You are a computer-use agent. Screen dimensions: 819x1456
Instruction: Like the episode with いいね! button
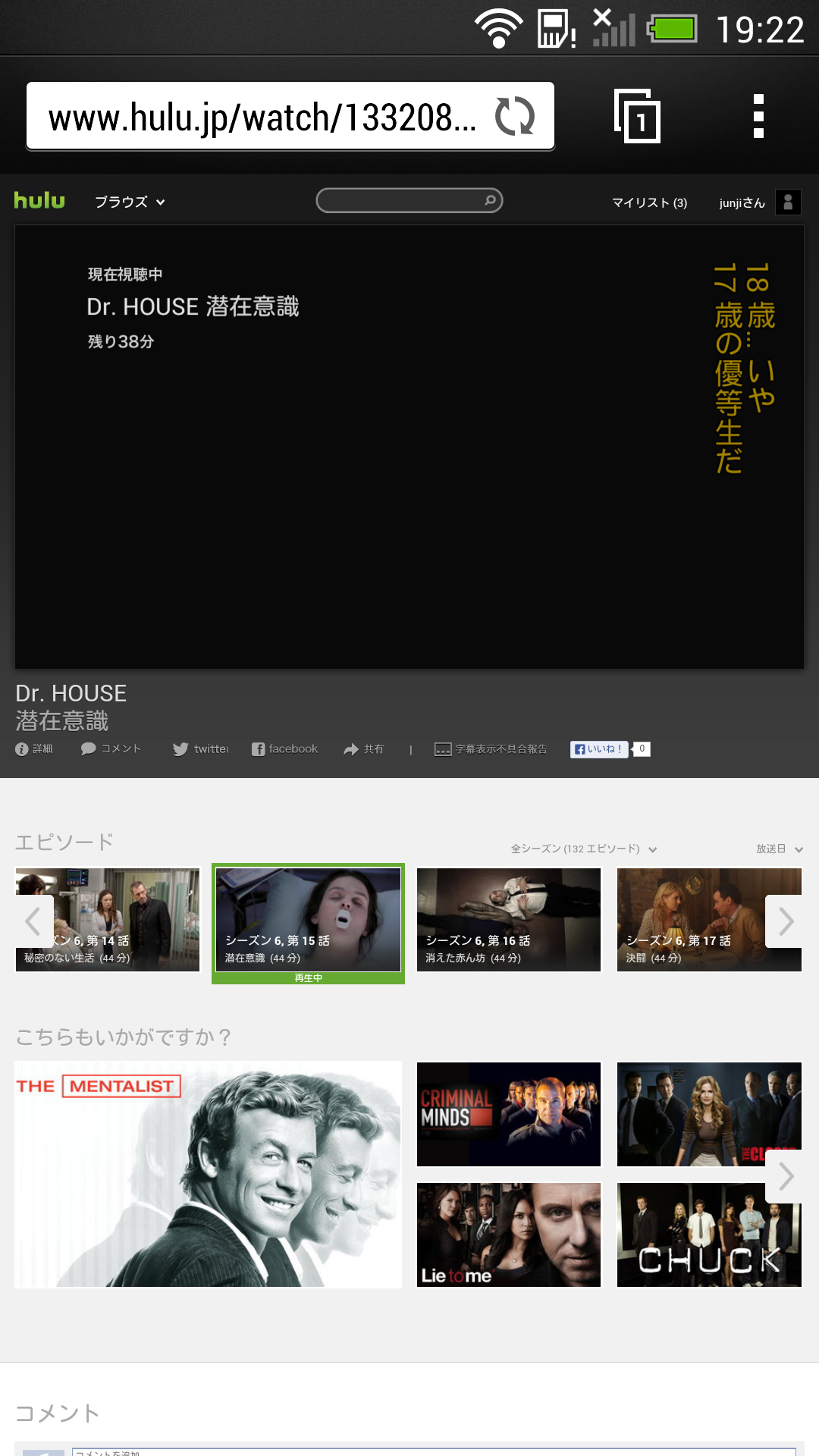(599, 749)
